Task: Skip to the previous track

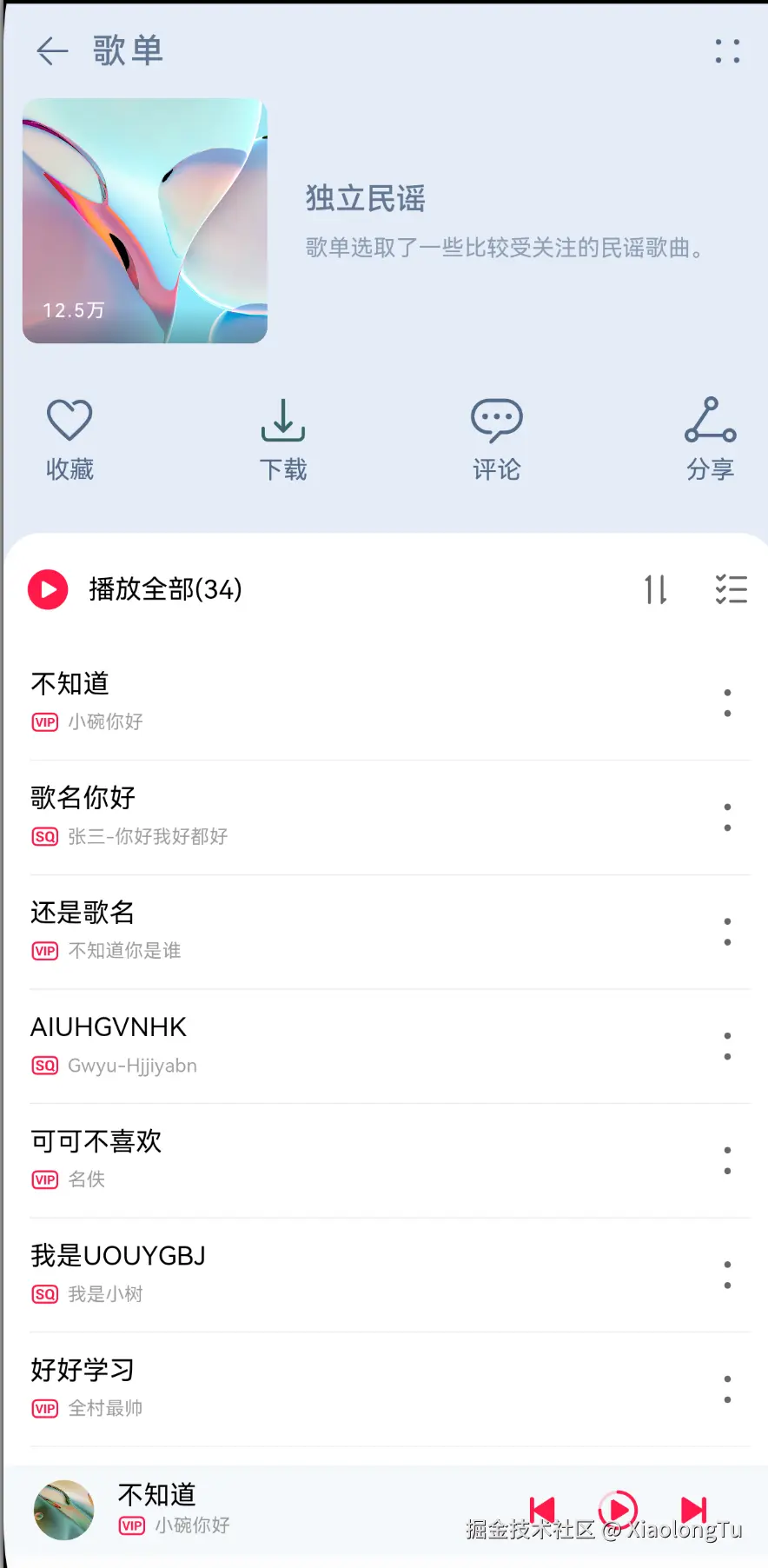Action: (542, 1511)
